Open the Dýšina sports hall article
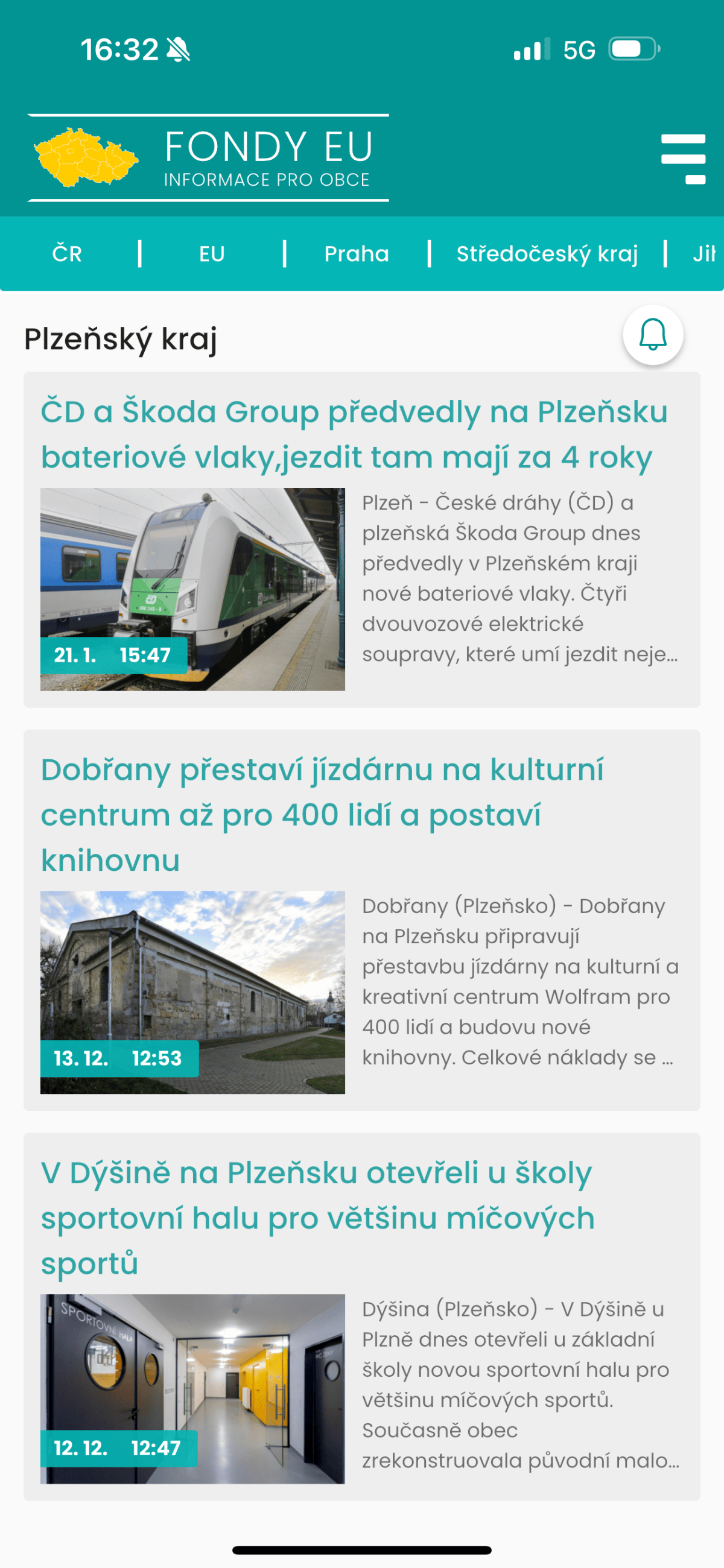 tap(361, 1316)
